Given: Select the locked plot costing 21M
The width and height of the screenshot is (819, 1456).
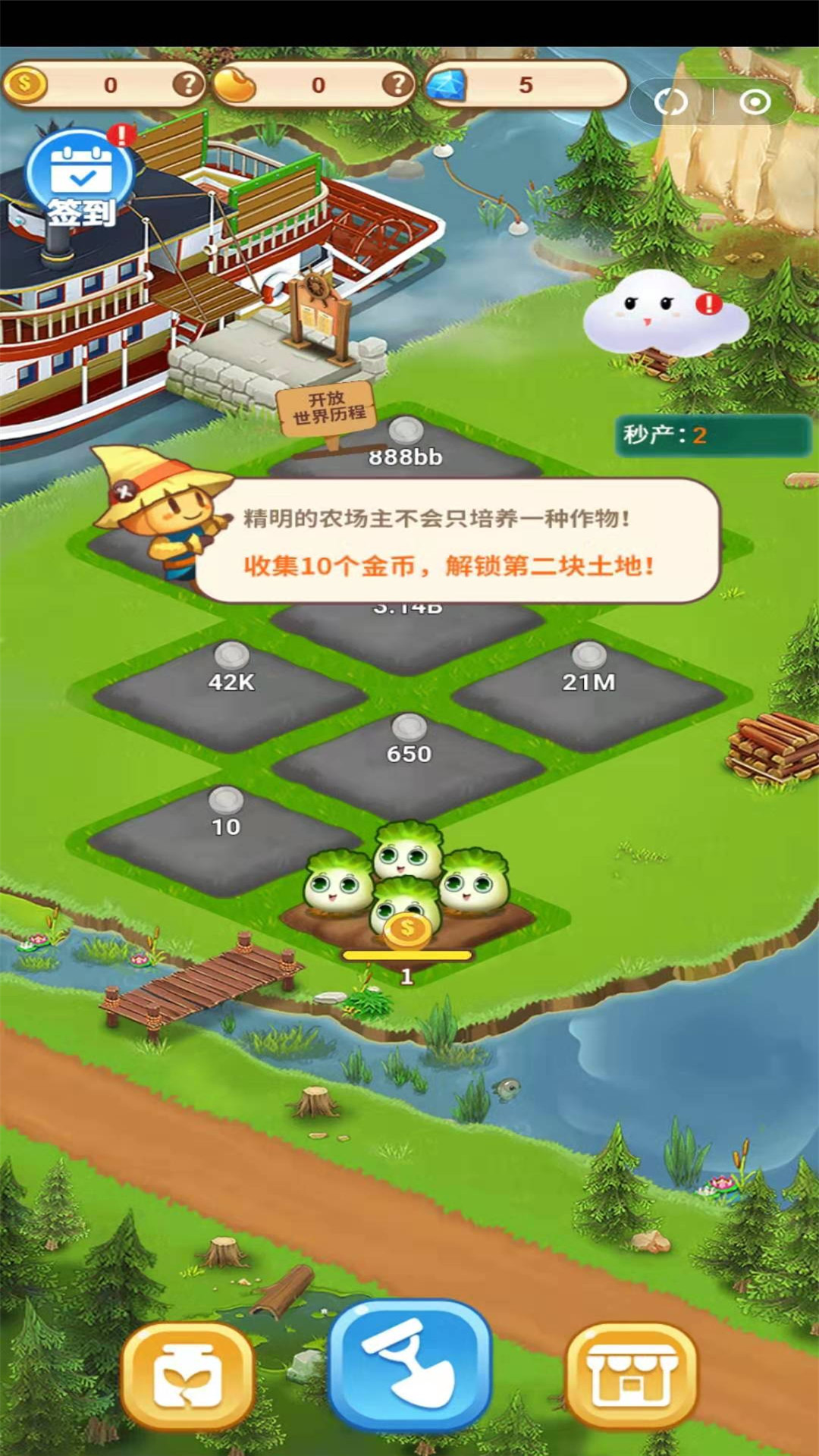Looking at the screenshot, I should click(588, 690).
